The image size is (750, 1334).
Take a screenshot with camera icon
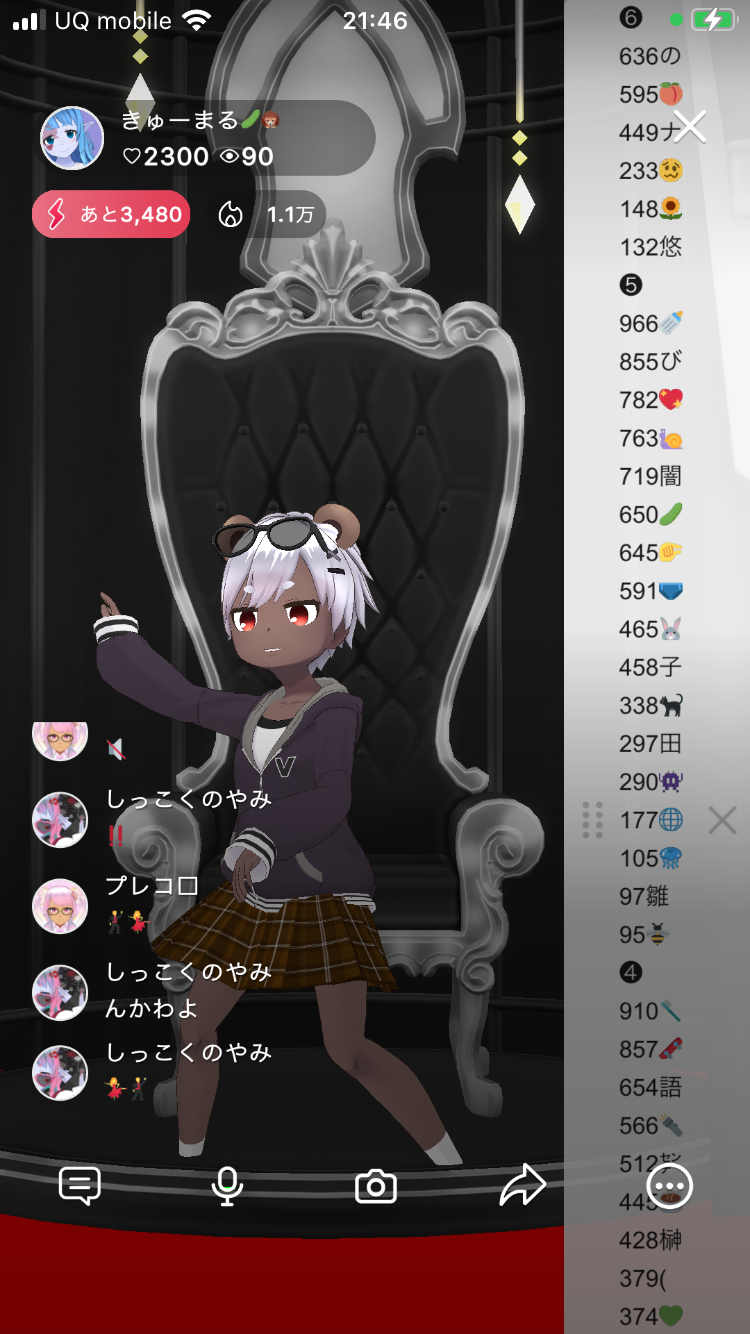pos(376,1187)
